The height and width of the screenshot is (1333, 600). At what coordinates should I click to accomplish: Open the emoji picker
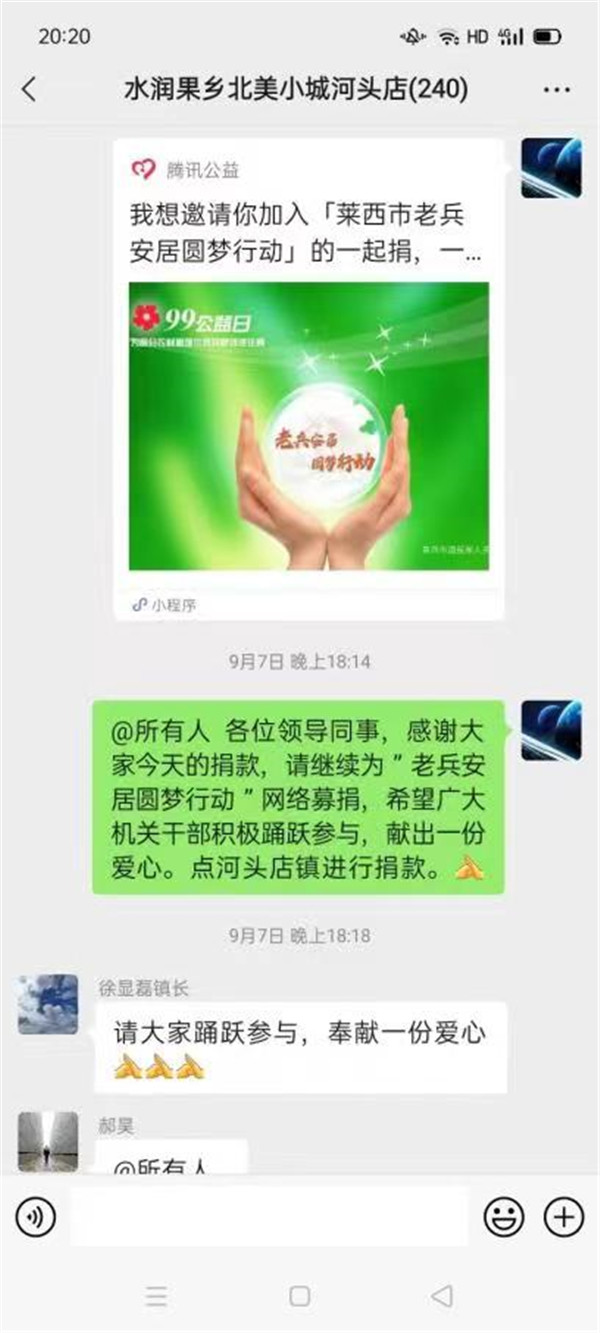[504, 1217]
